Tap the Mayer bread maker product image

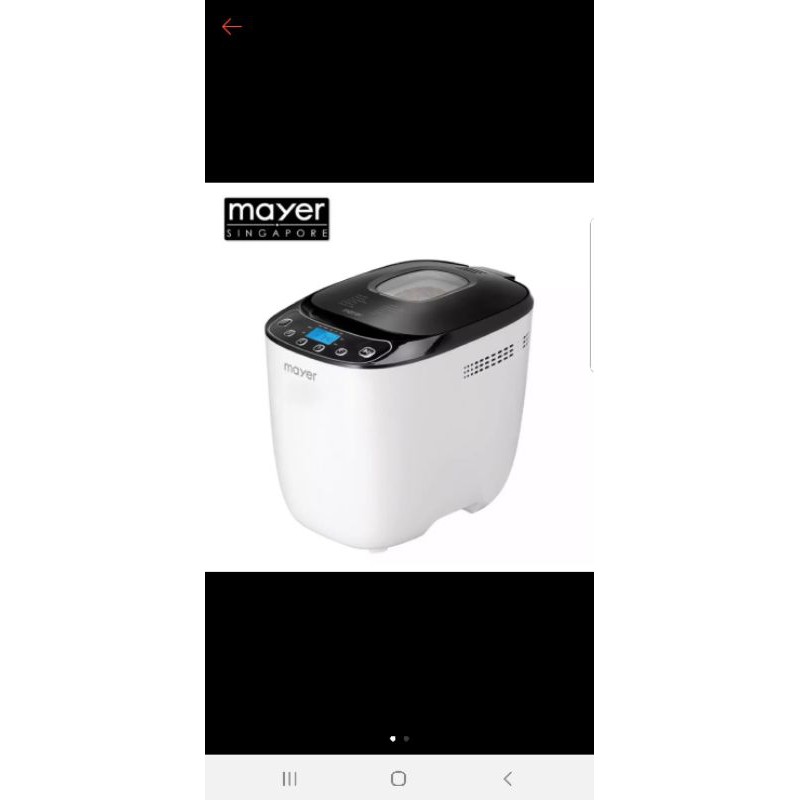pyautogui.click(x=398, y=400)
